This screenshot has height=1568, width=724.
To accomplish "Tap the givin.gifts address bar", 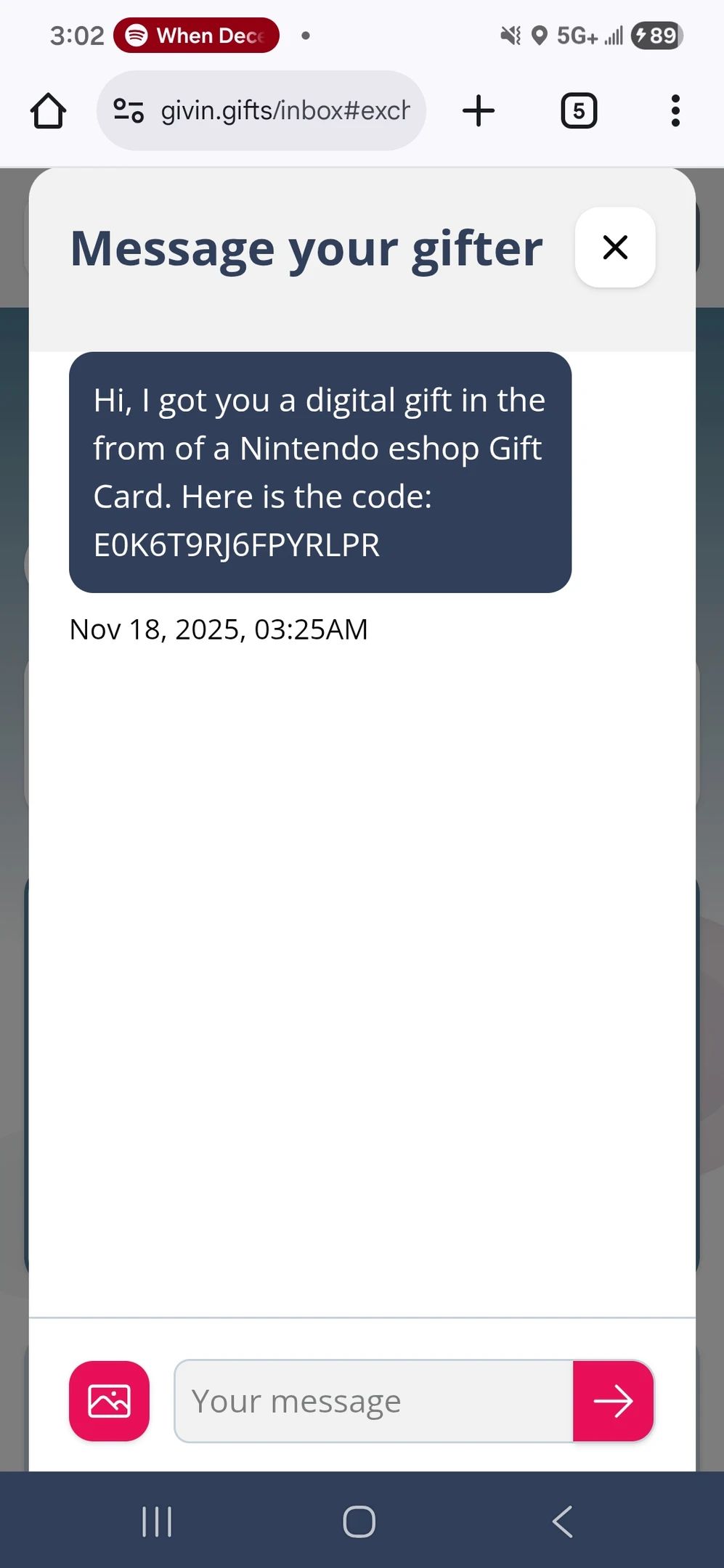I will (x=285, y=111).
